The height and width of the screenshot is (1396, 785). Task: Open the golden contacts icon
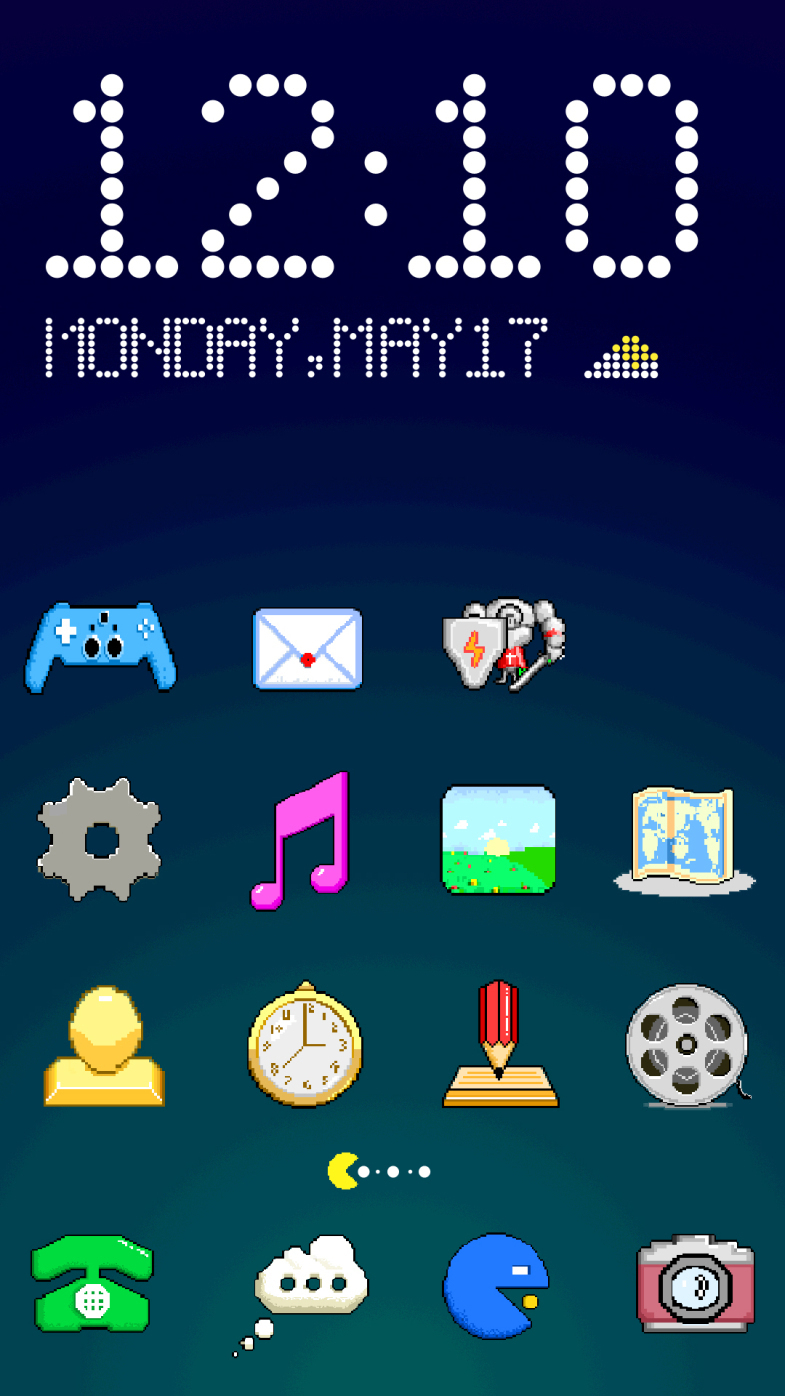click(x=103, y=1046)
